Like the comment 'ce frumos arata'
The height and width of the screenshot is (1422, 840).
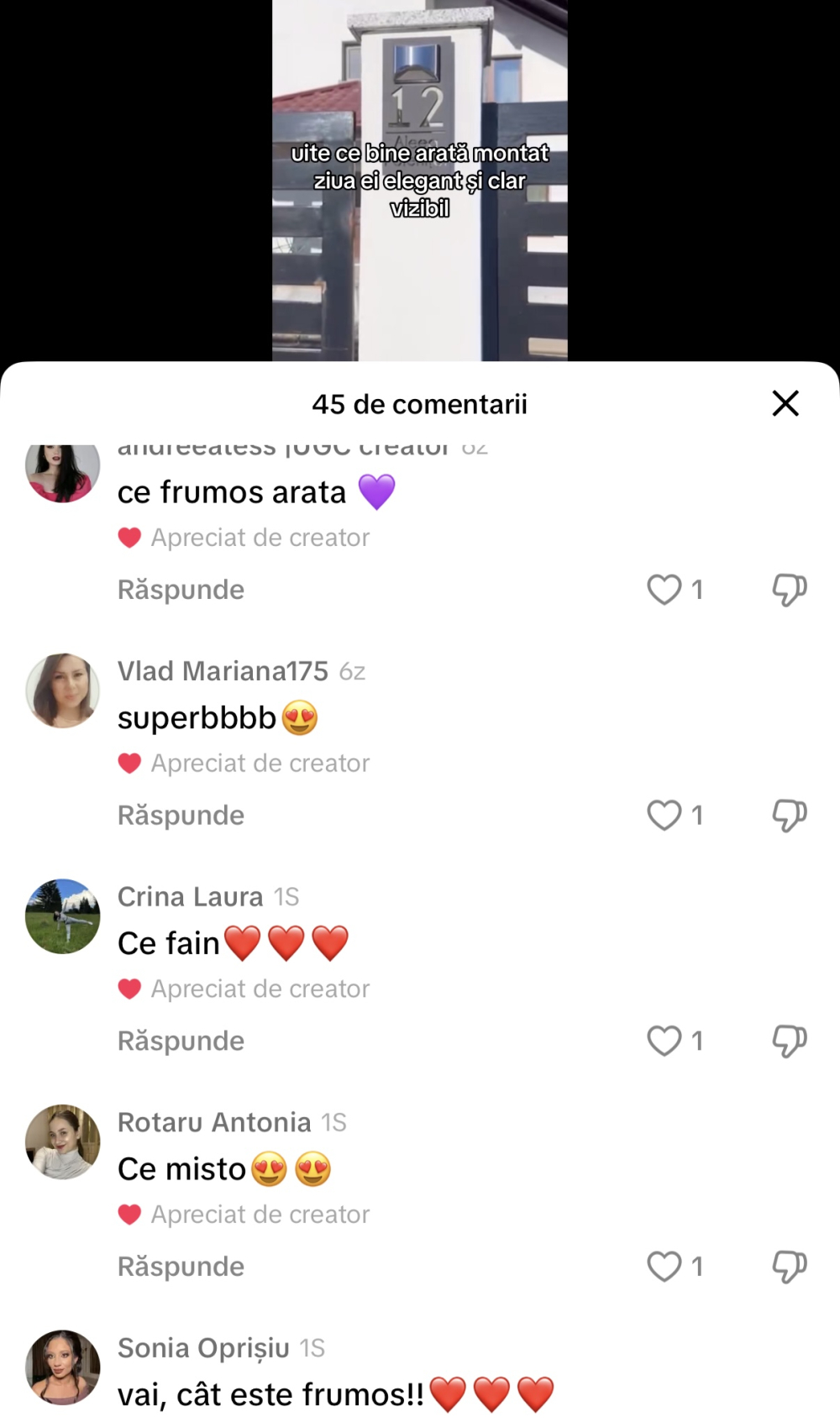pyautogui.click(x=664, y=590)
